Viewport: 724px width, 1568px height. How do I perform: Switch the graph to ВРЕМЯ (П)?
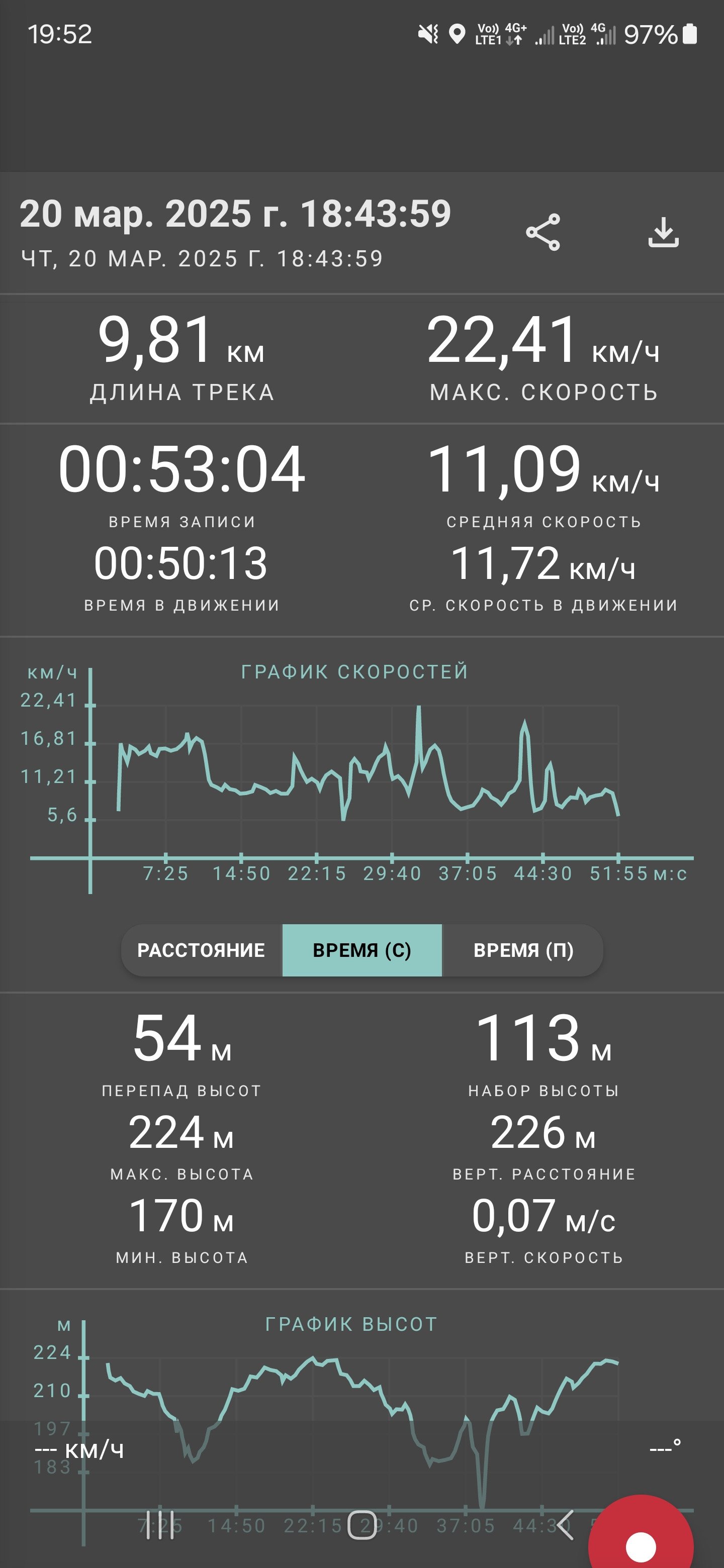523,950
